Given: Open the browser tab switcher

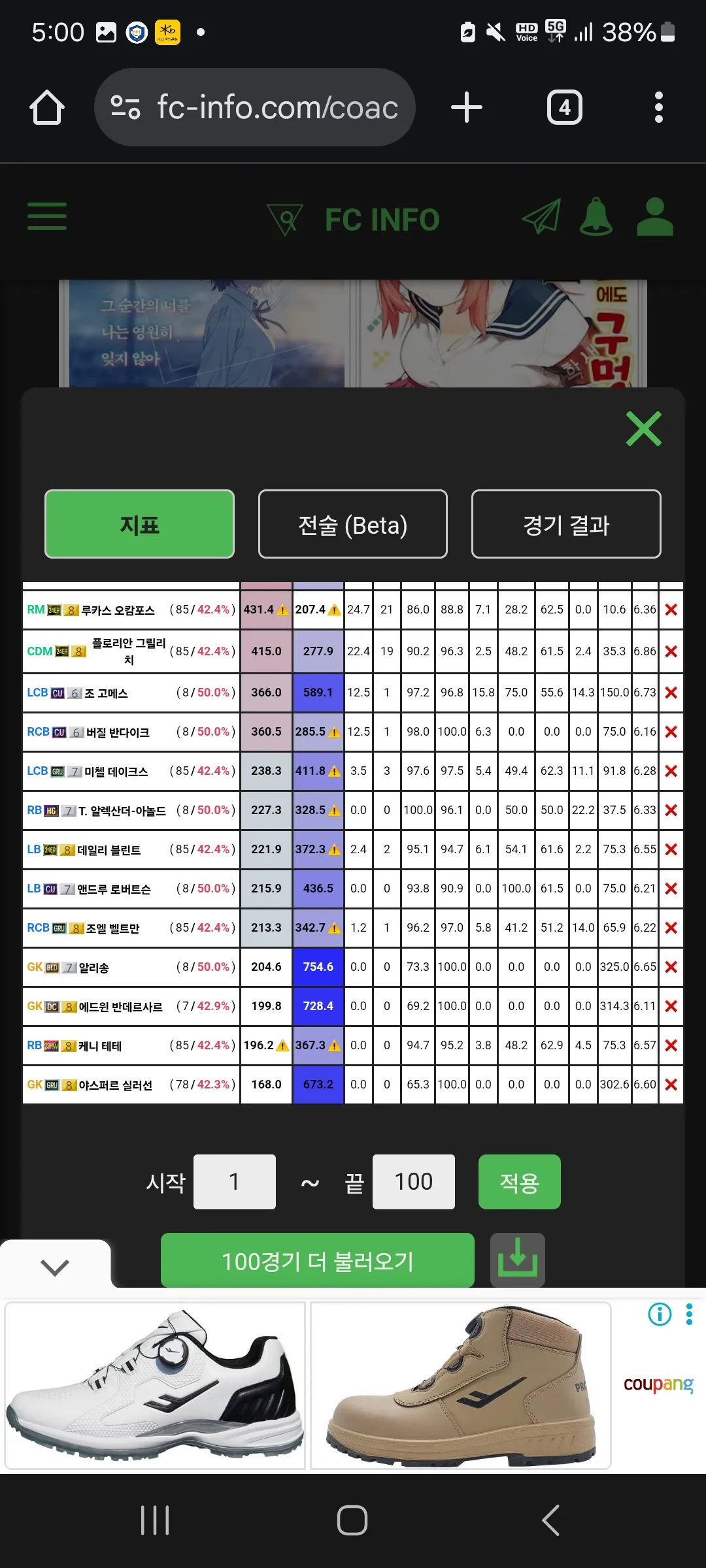Looking at the screenshot, I should coord(564,107).
